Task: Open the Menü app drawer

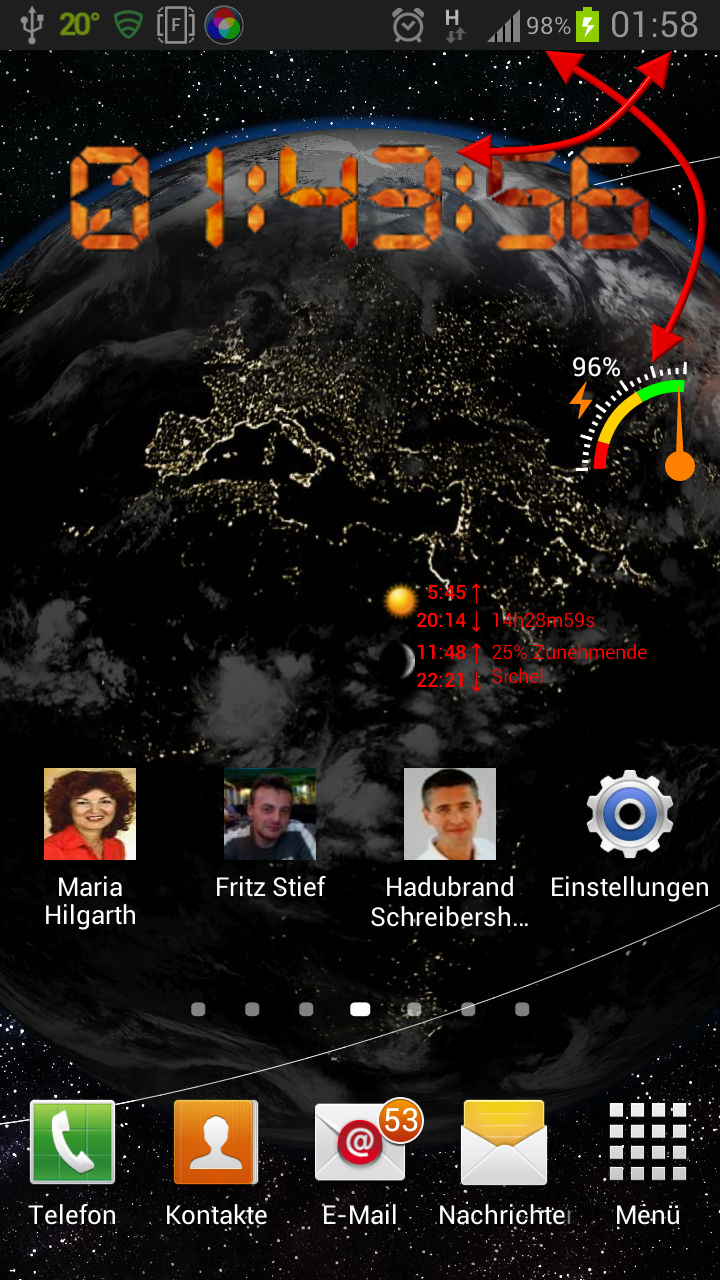Action: 648,1163
